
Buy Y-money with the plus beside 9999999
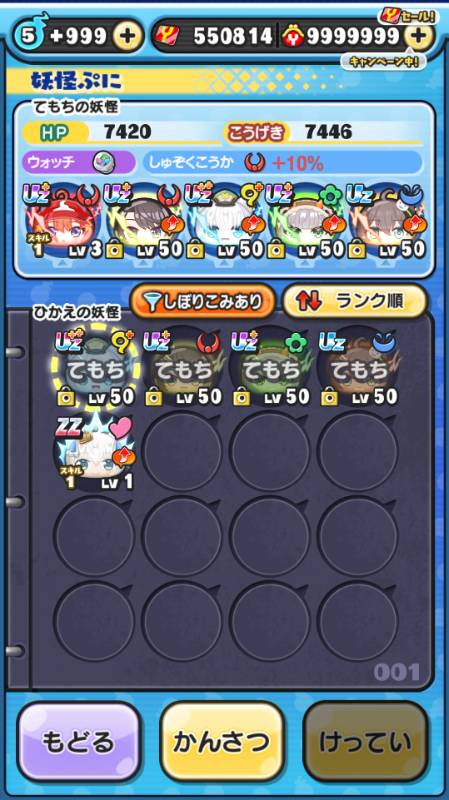pyautogui.click(x=418, y=36)
